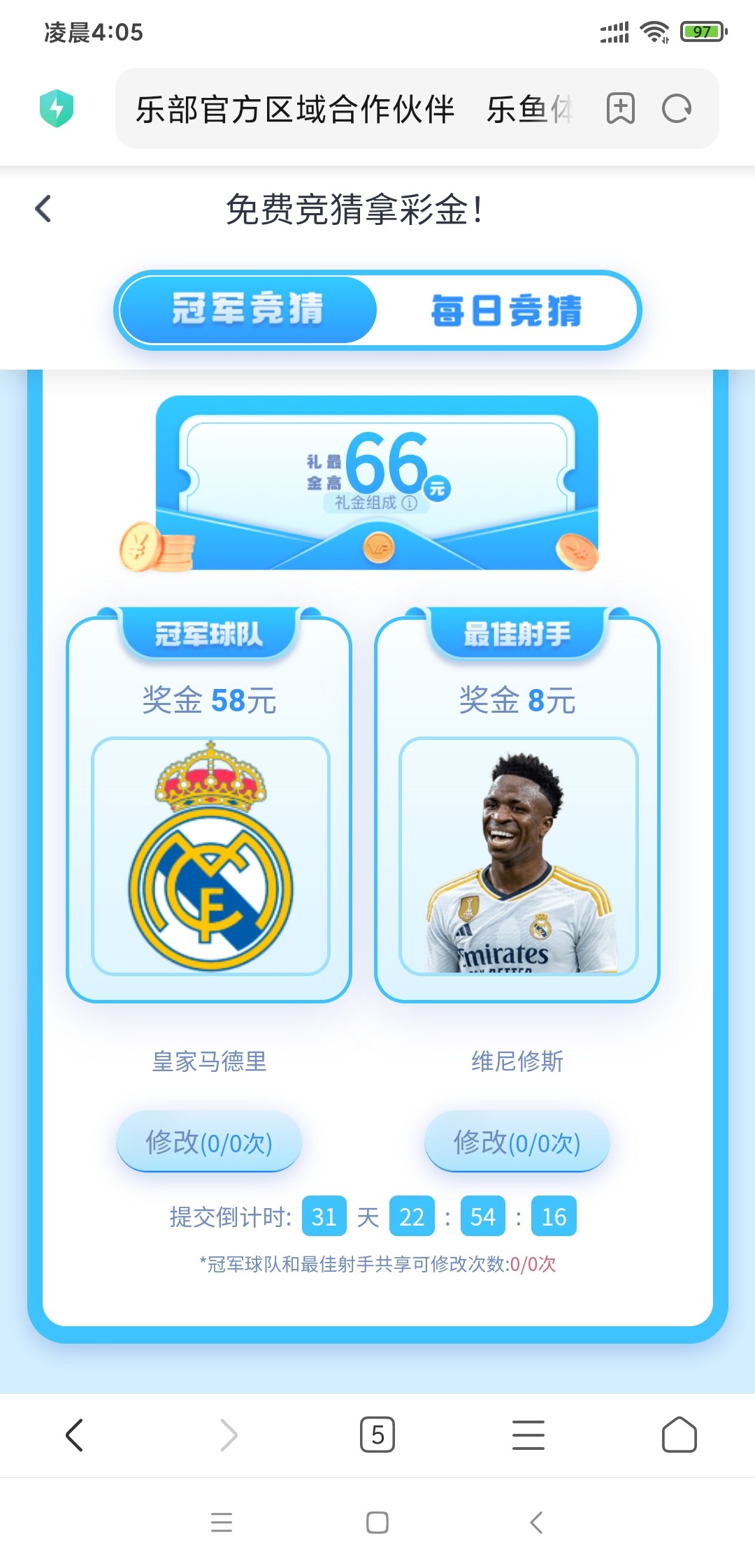Tap the address bar with page title
Image resolution: width=755 pixels, height=1568 pixels.
pos(353,109)
